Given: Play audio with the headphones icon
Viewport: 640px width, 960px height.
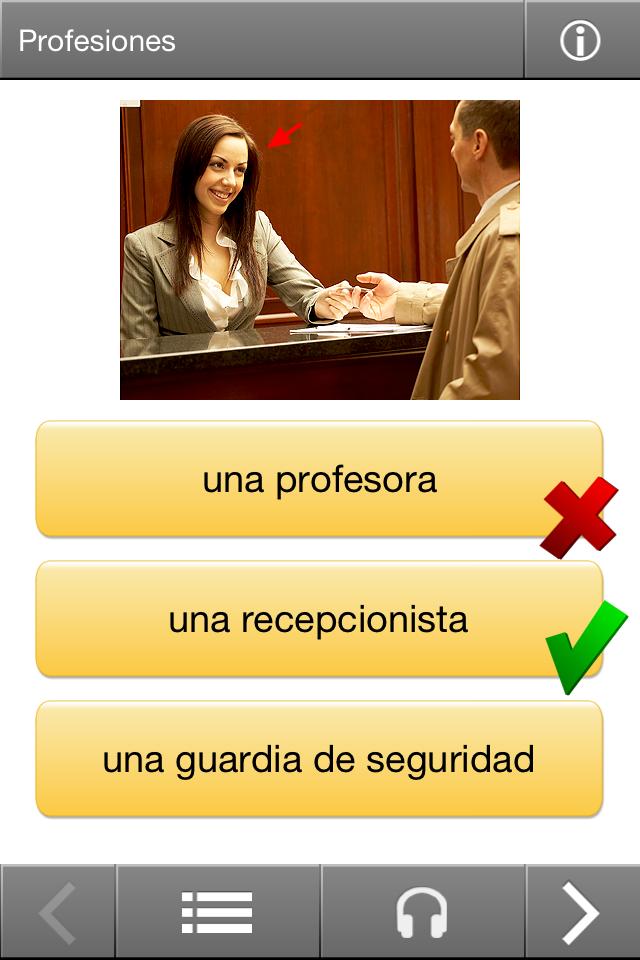Looking at the screenshot, I should click(x=422, y=913).
